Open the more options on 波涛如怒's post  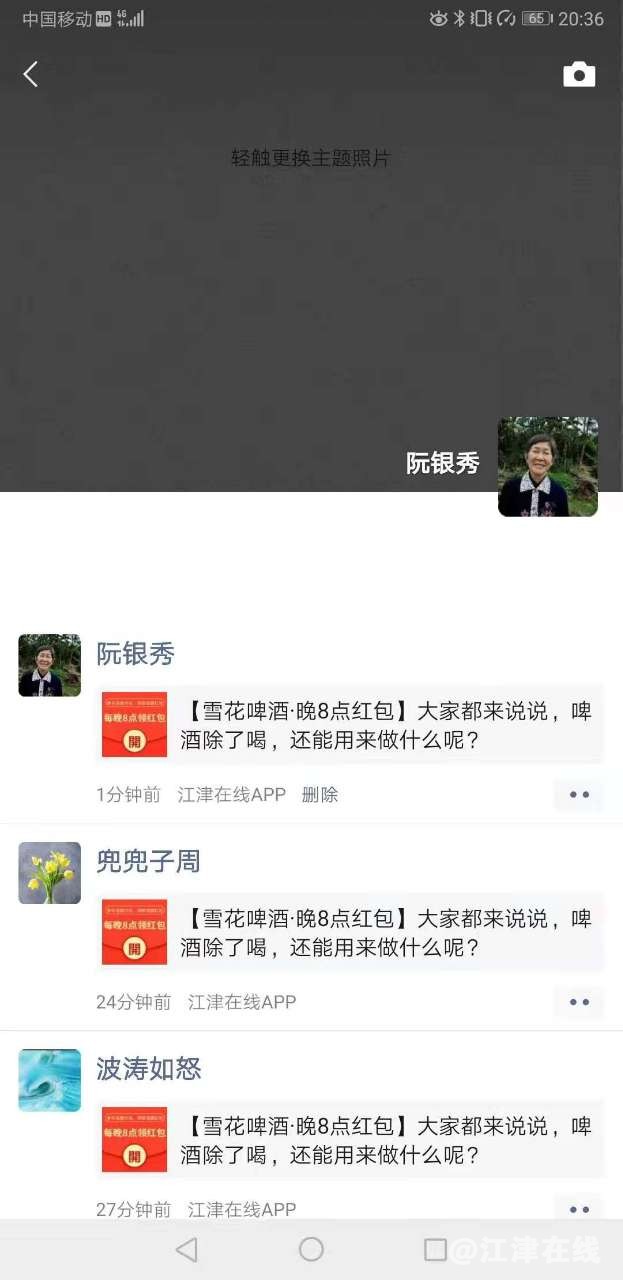pos(579,1209)
